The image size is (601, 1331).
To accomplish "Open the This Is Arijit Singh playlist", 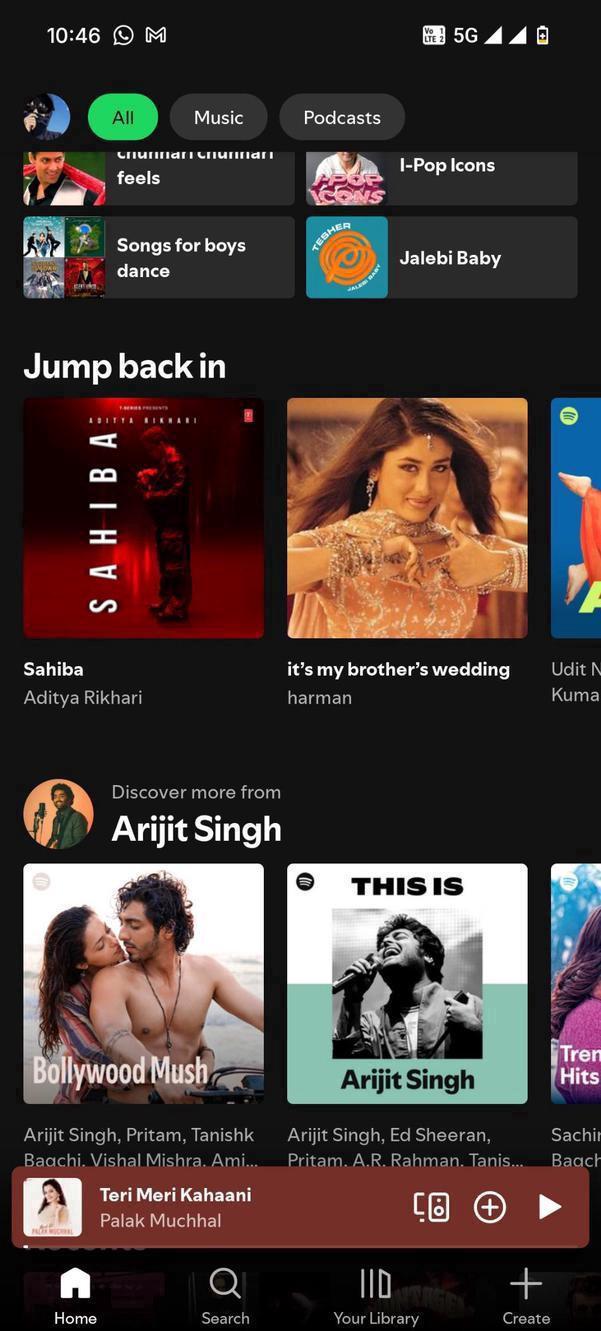I will pyautogui.click(x=407, y=983).
